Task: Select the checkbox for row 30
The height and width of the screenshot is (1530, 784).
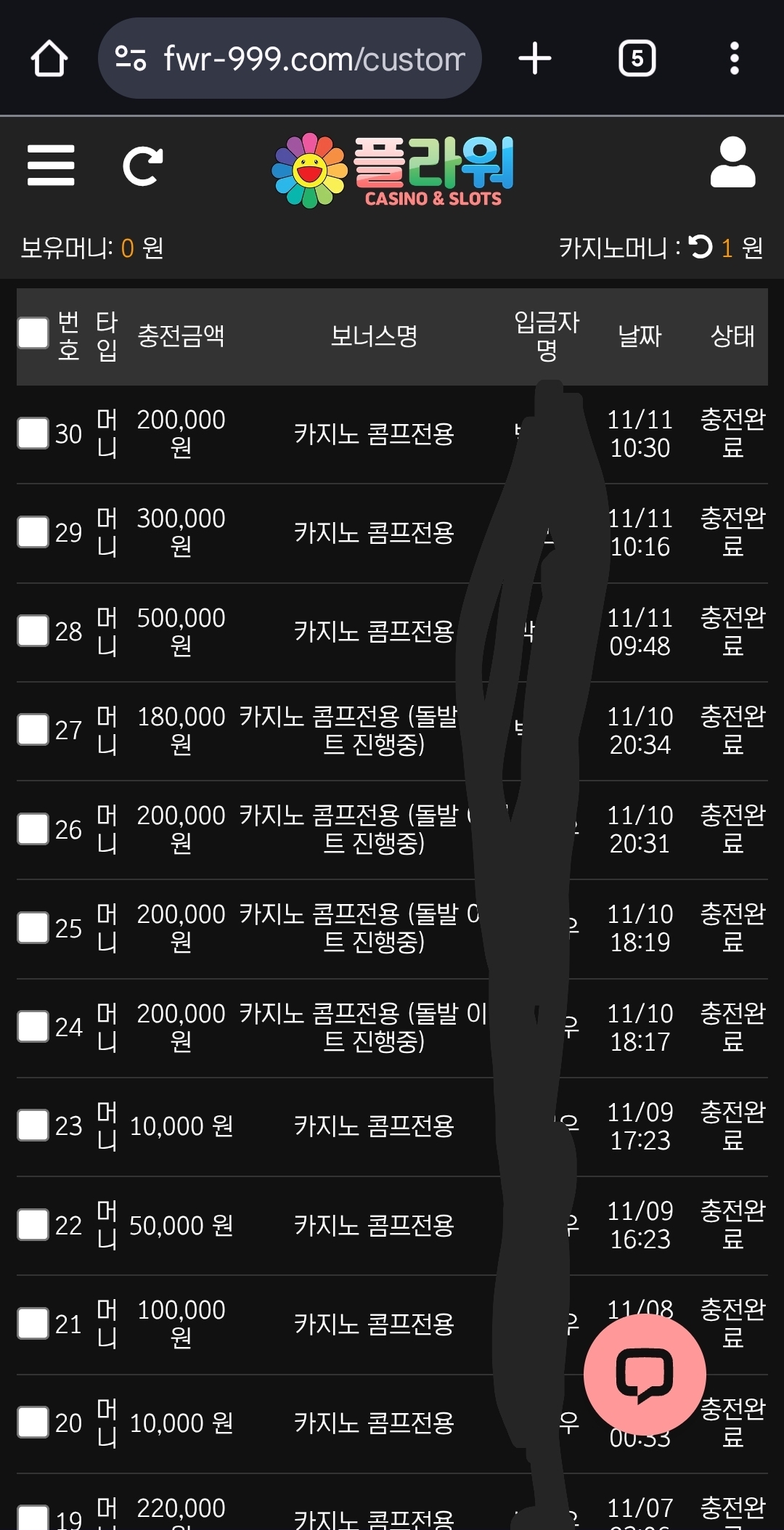Action: tap(33, 433)
